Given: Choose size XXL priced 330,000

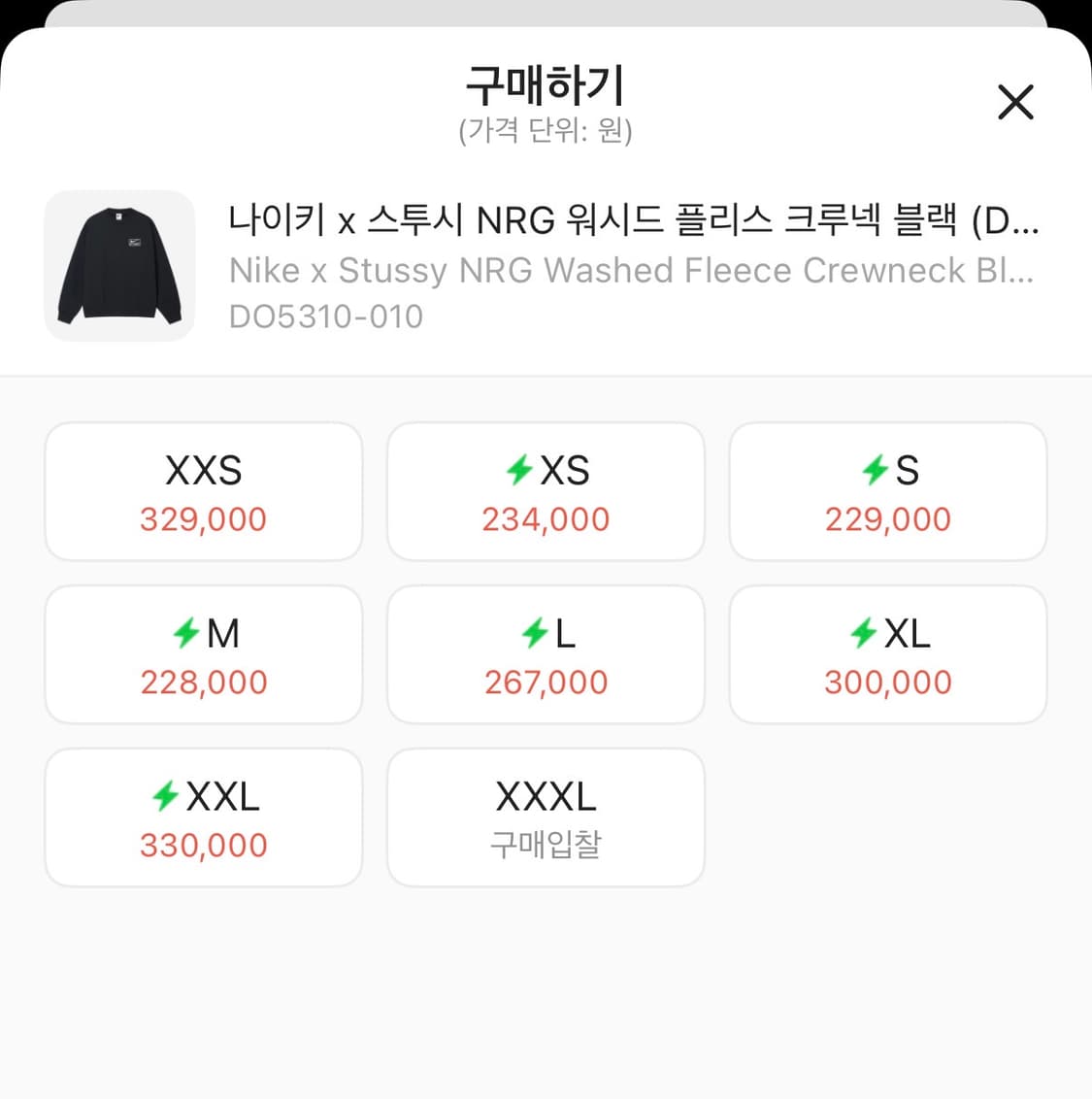Looking at the screenshot, I should 203,817.
